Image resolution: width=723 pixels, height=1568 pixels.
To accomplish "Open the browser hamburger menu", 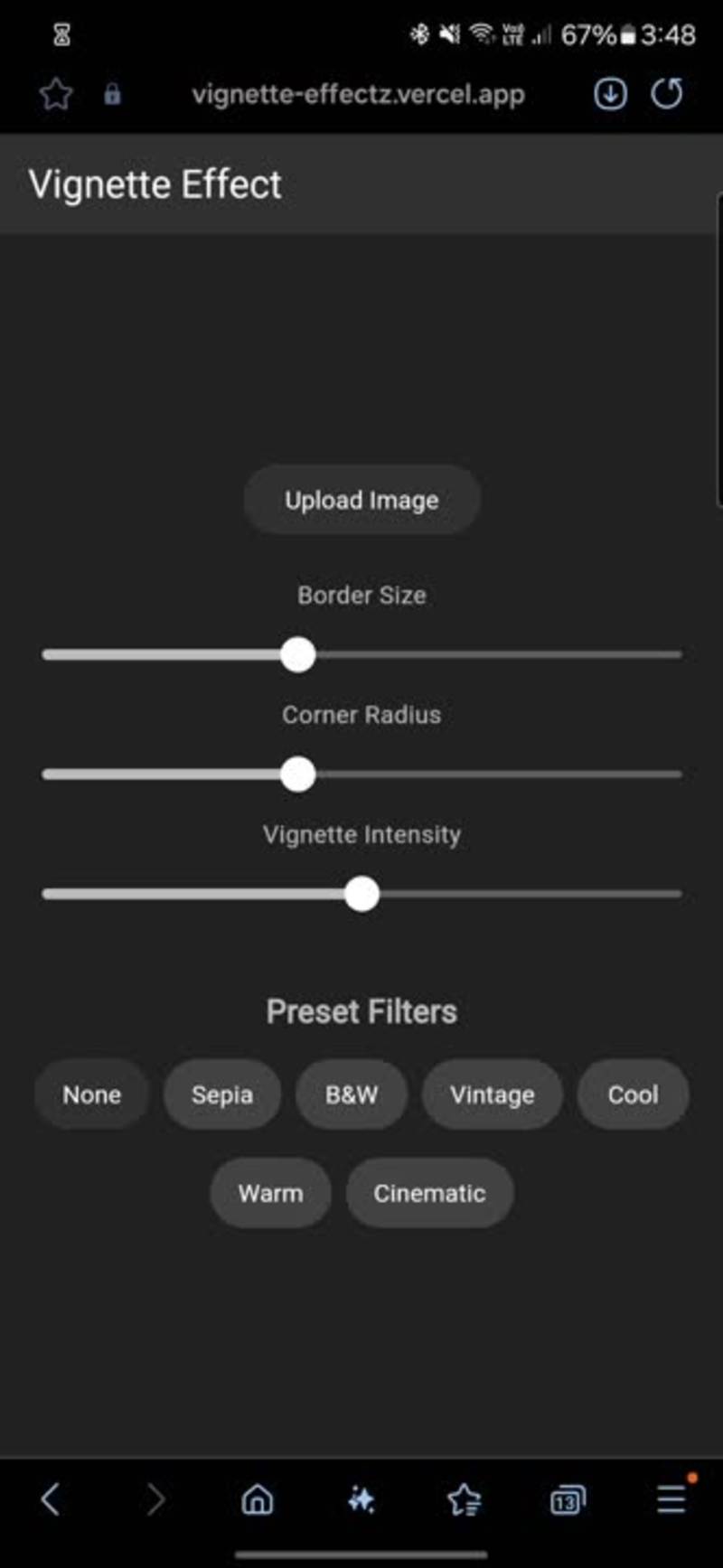I will tap(671, 1500).
